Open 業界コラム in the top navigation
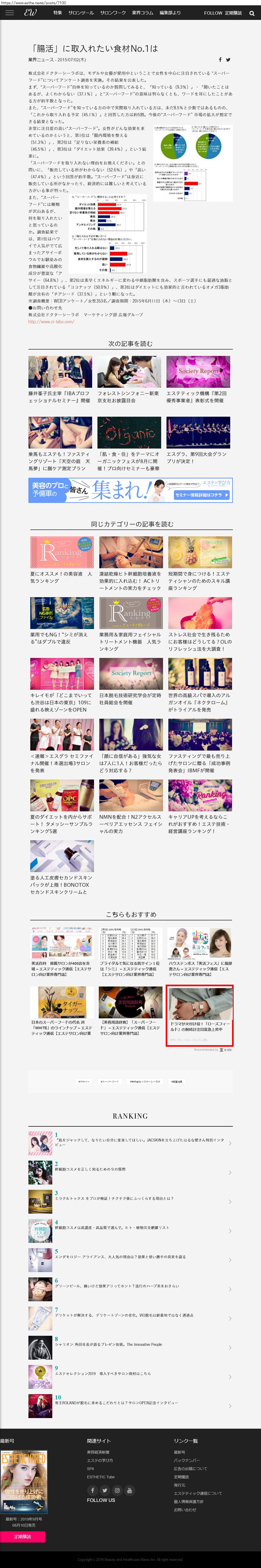The width and height of the screenshot is (261, 1568). (142, 13)
